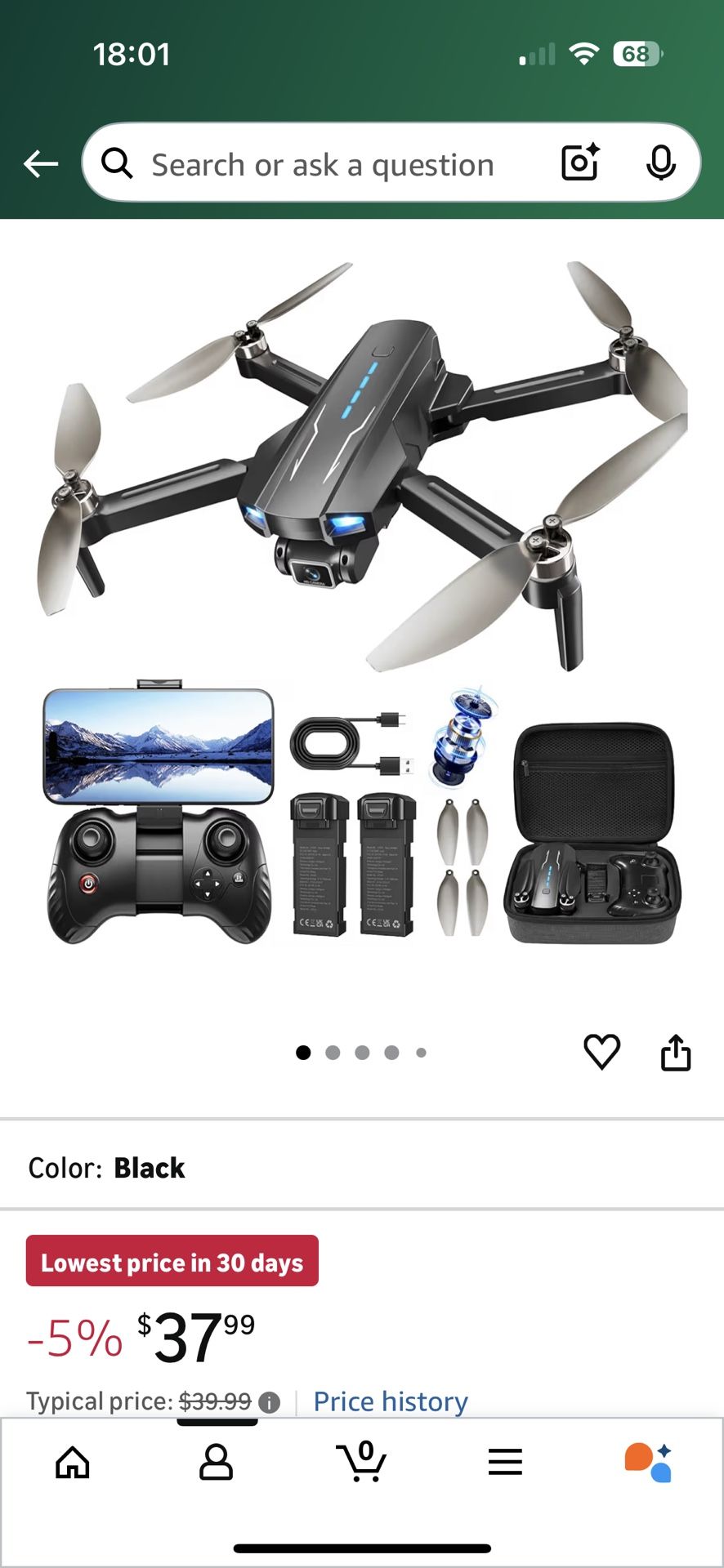Start voice search using the microphone icon
724x1568 pixels.
(x=662, y=163)
